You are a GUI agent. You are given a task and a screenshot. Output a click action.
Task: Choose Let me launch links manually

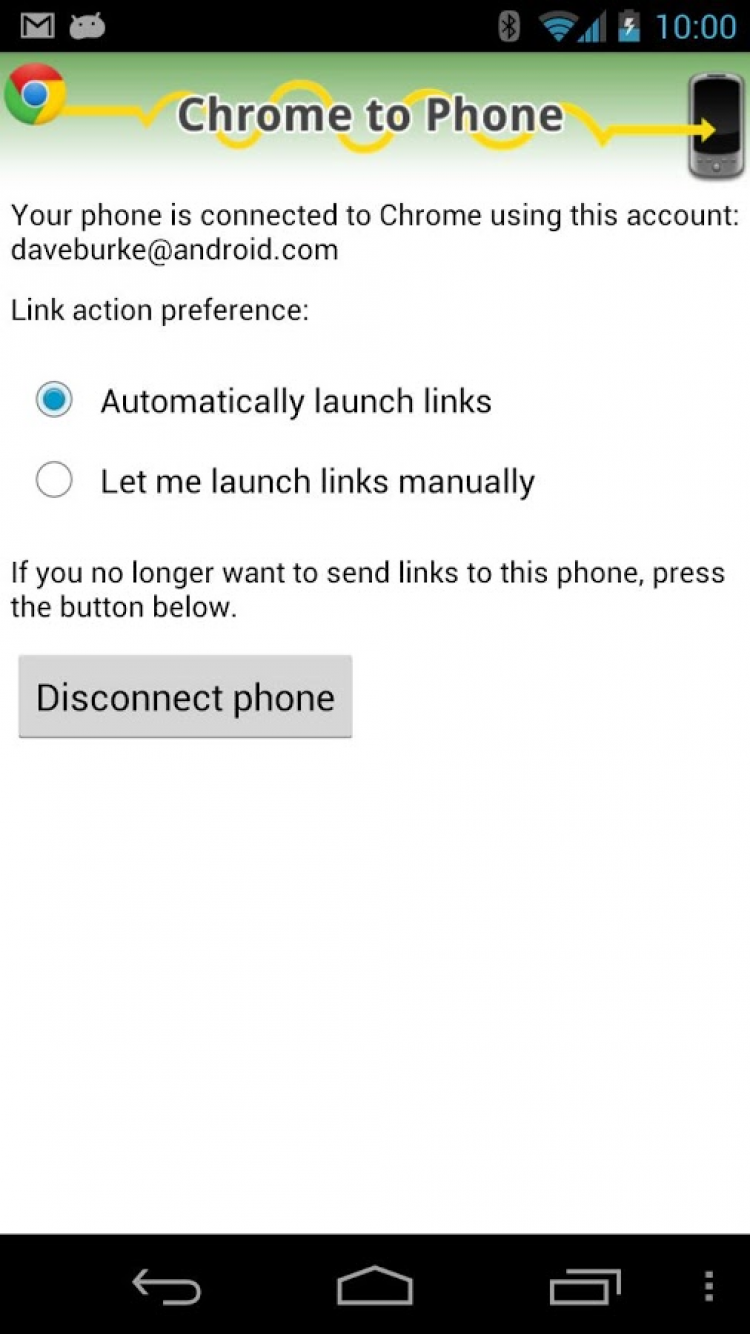coord(54,481)
